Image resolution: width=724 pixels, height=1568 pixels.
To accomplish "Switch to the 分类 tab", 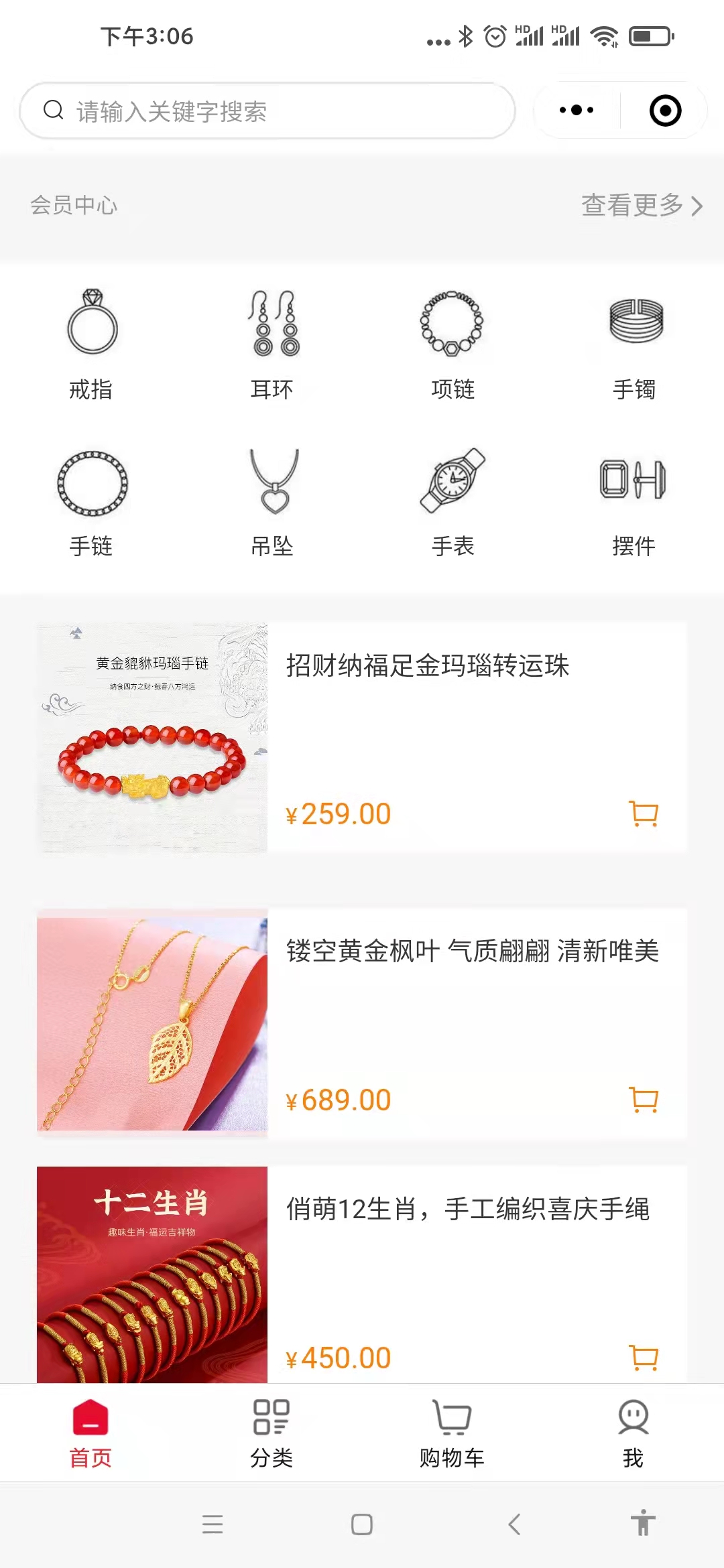I will (271, 1433).
